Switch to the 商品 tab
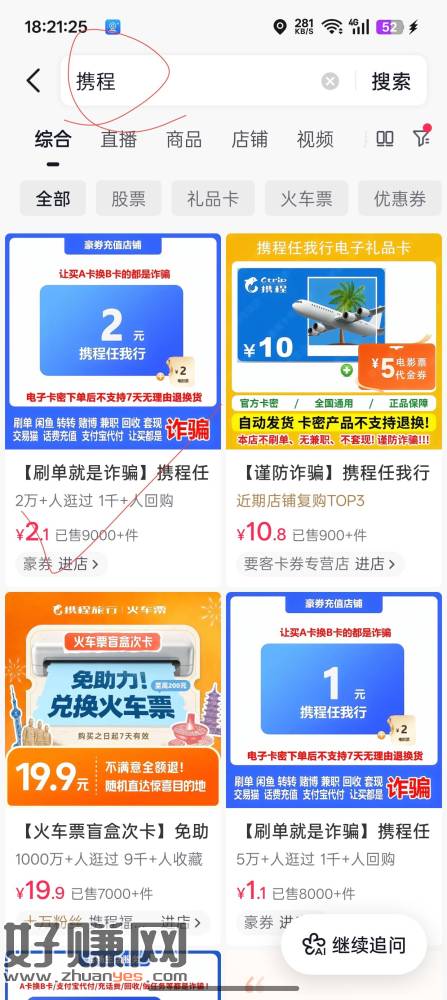The height and width of the screenshot is (1000, 447). [x=184, y=139]
